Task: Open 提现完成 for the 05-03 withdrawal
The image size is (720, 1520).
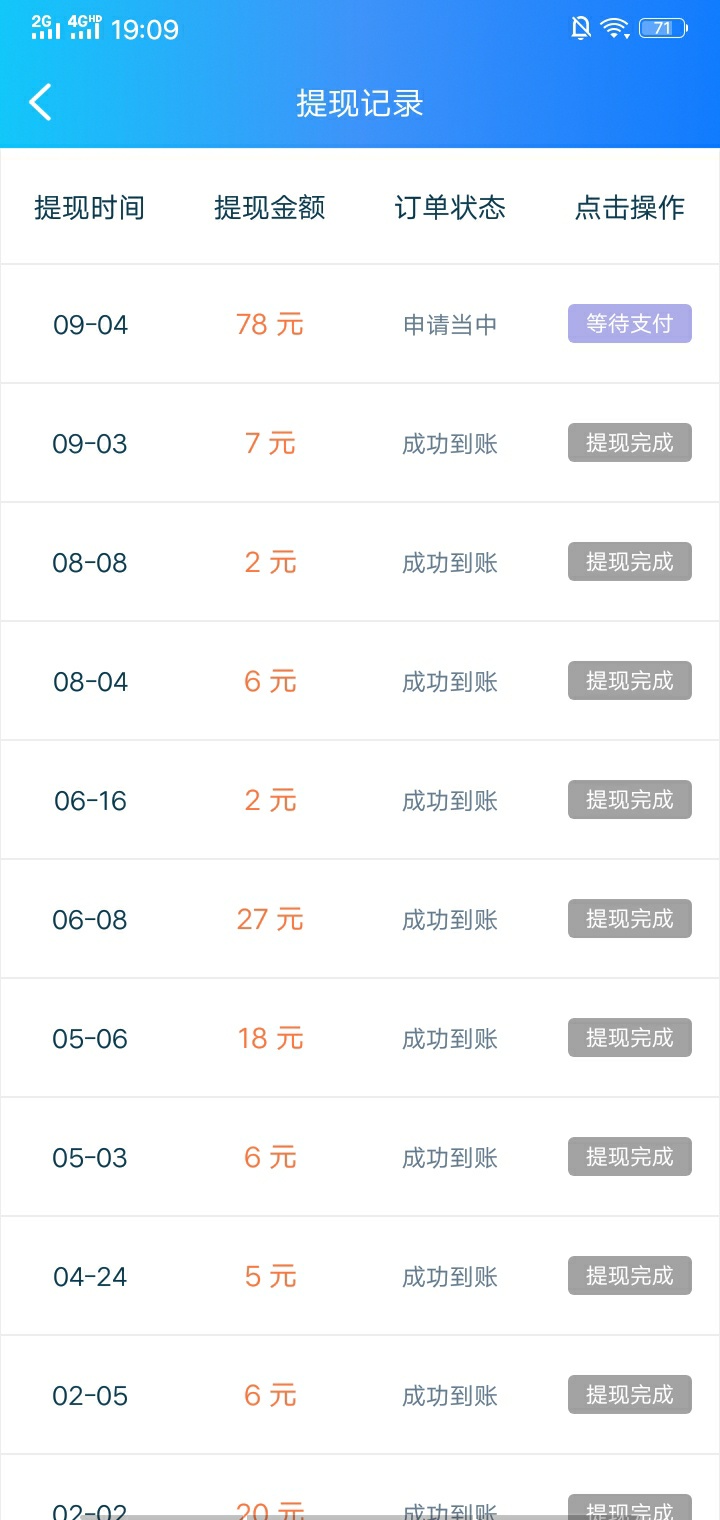Action: click(630, 1157)
